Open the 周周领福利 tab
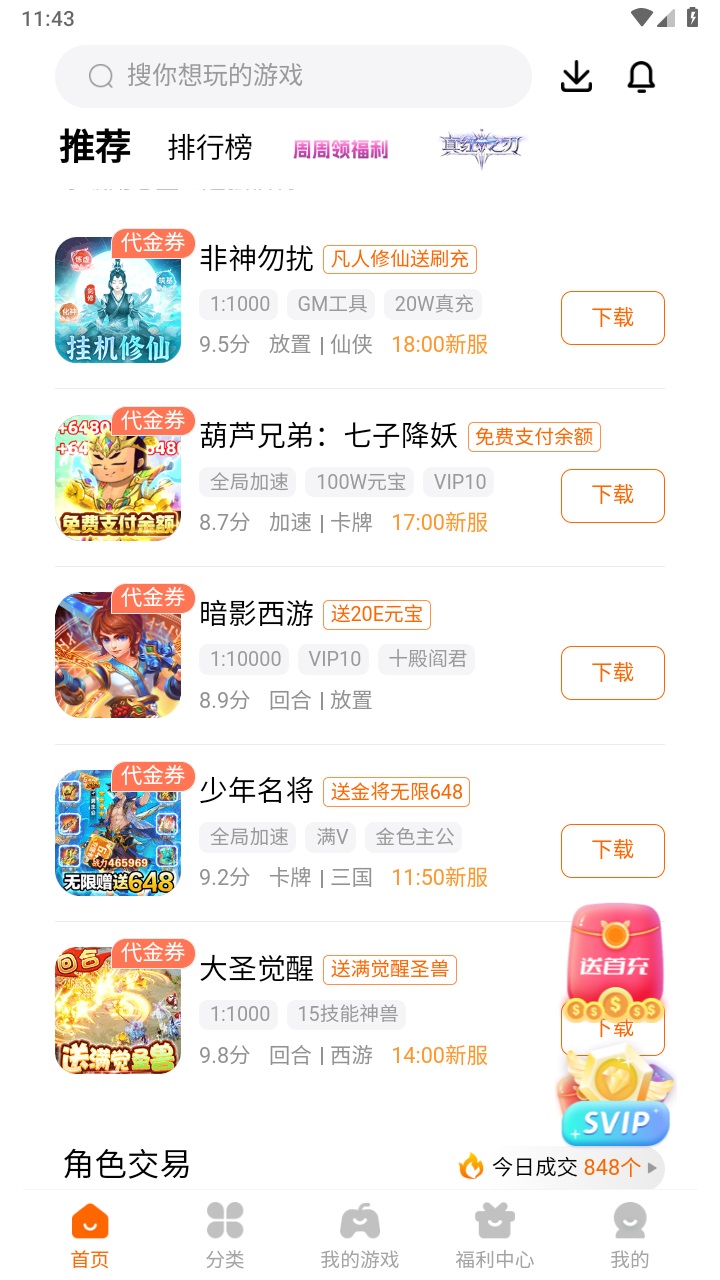720x1280 pixels. pyautogui.click(x=341, y=148)
